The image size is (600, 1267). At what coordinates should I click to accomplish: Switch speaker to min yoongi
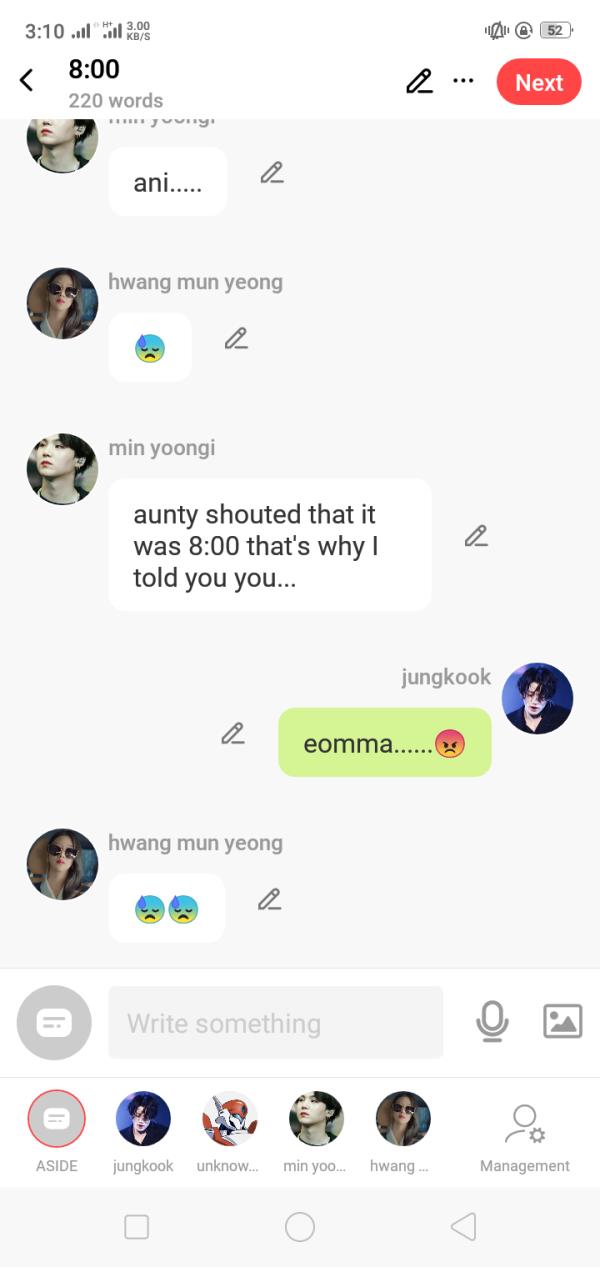point(315,1119)
